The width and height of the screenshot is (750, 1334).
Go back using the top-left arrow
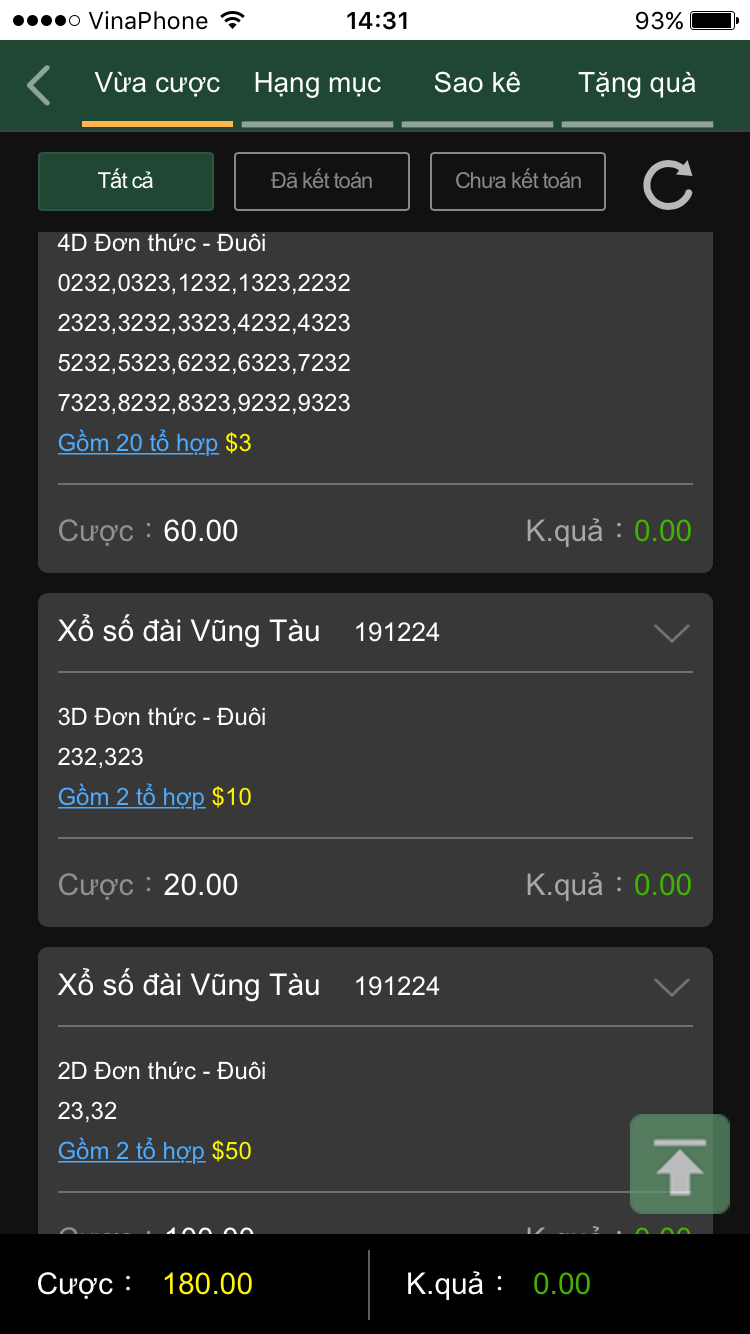tap(39, 85)
